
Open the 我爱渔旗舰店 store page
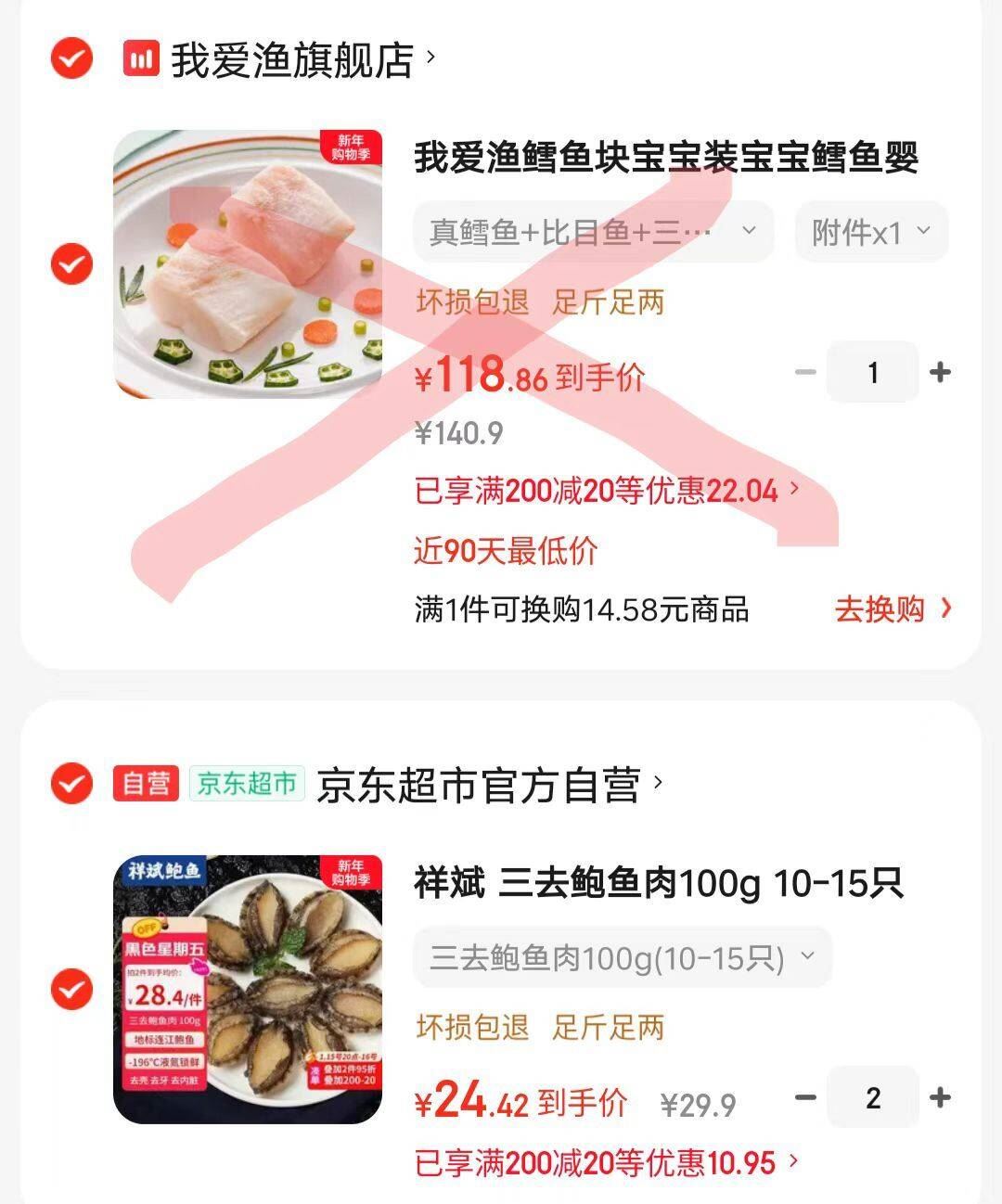coord(292,61)
